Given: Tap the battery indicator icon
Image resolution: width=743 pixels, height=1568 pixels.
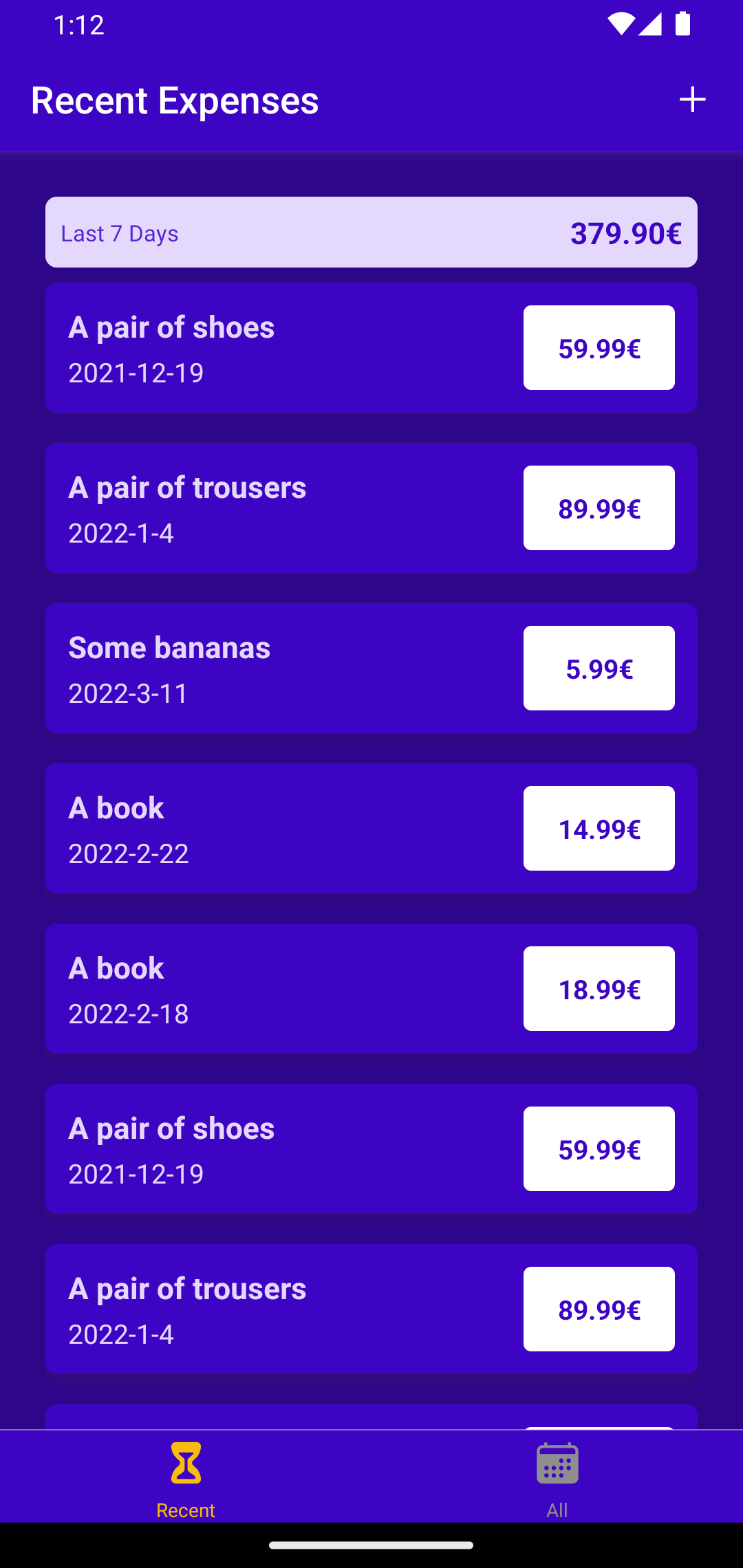Looking at the screenshot, I should click(x=683, y=23).
